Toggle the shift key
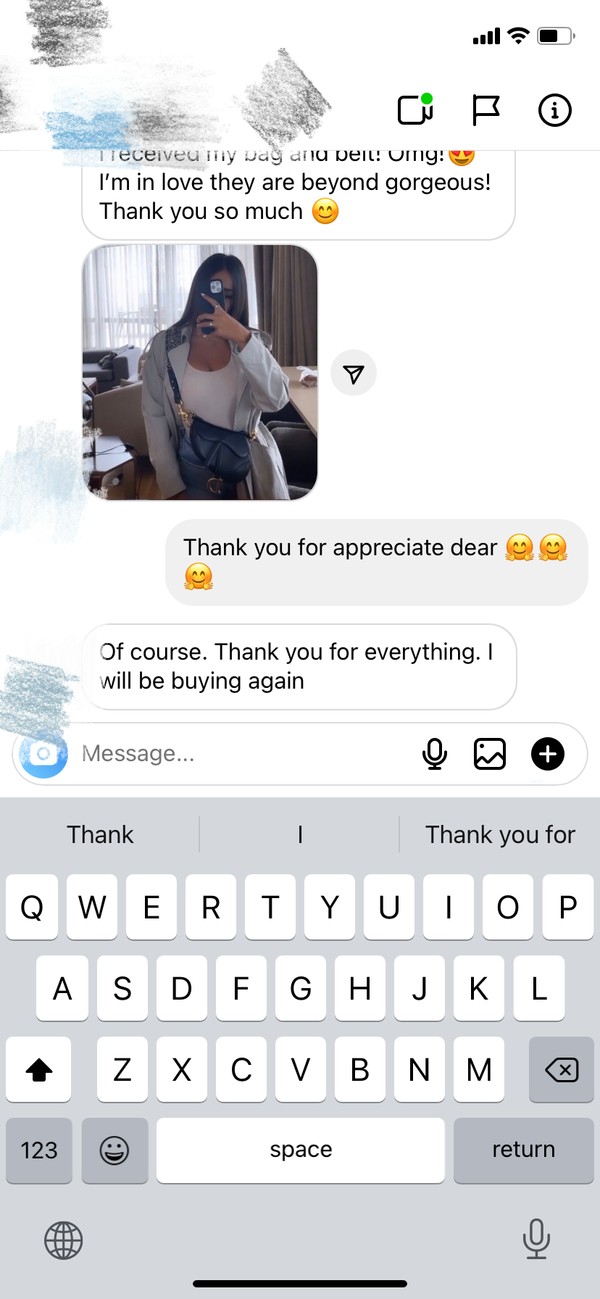 39,1070
